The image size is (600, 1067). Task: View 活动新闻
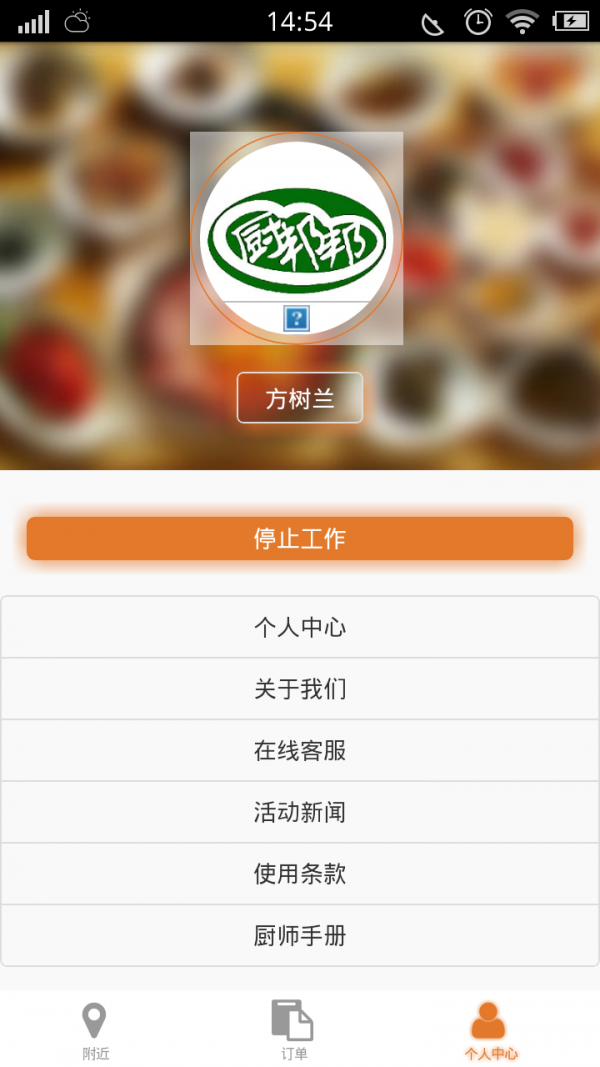coord(300,812)
